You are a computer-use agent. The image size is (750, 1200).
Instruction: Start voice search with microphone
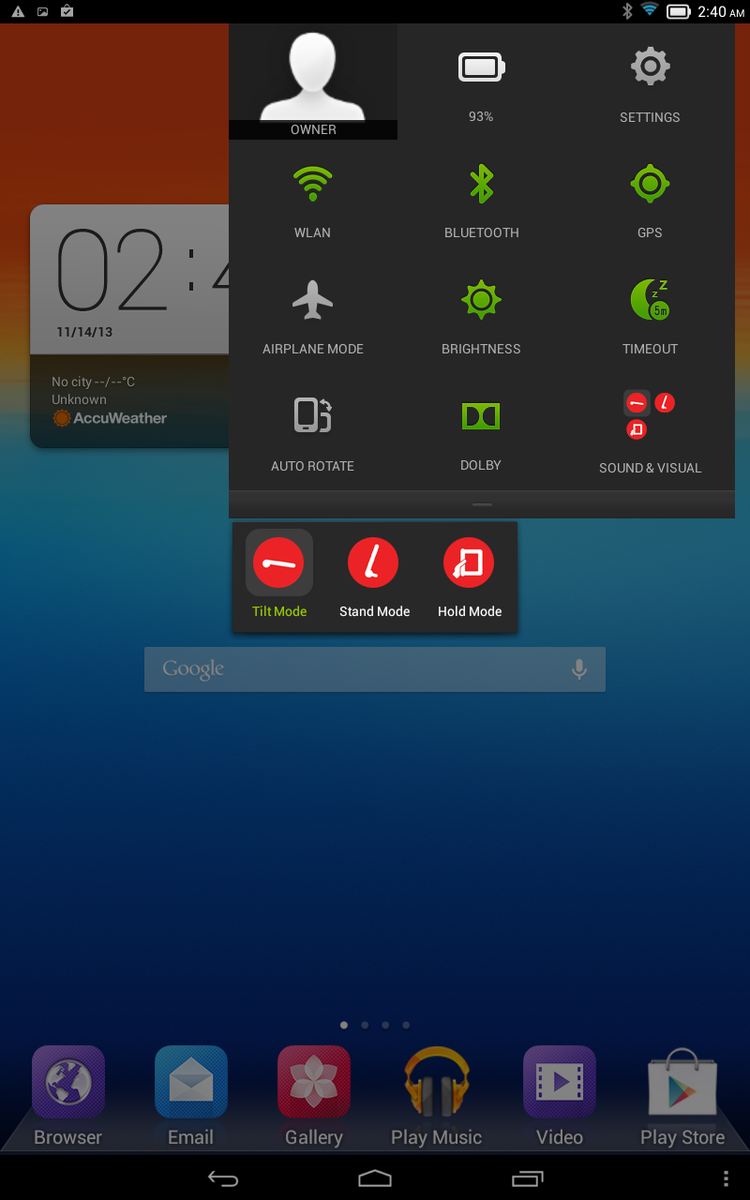pos(579,669)
